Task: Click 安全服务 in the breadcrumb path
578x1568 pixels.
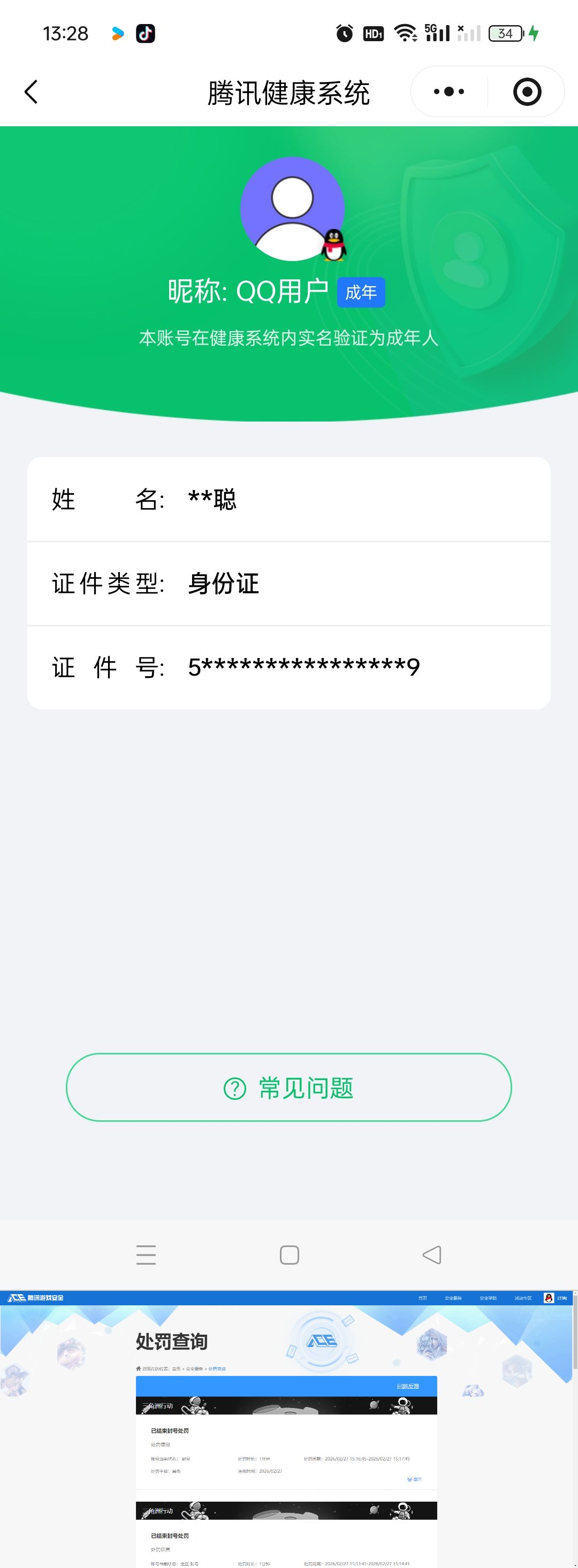Action: click(194, 1369)
